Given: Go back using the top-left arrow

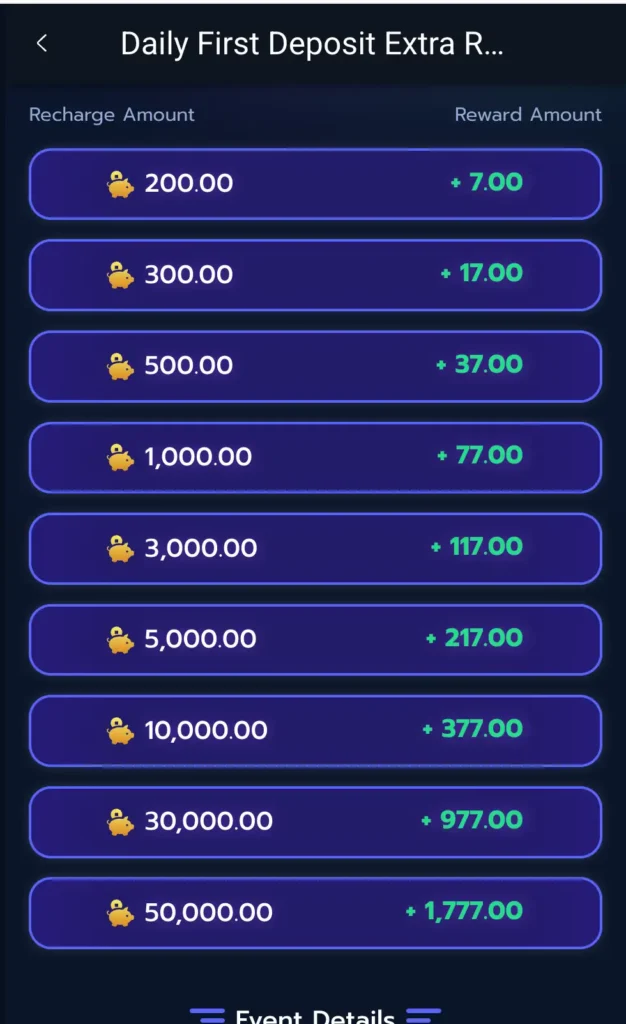Looking at the screenshot, I should [42, 44].
